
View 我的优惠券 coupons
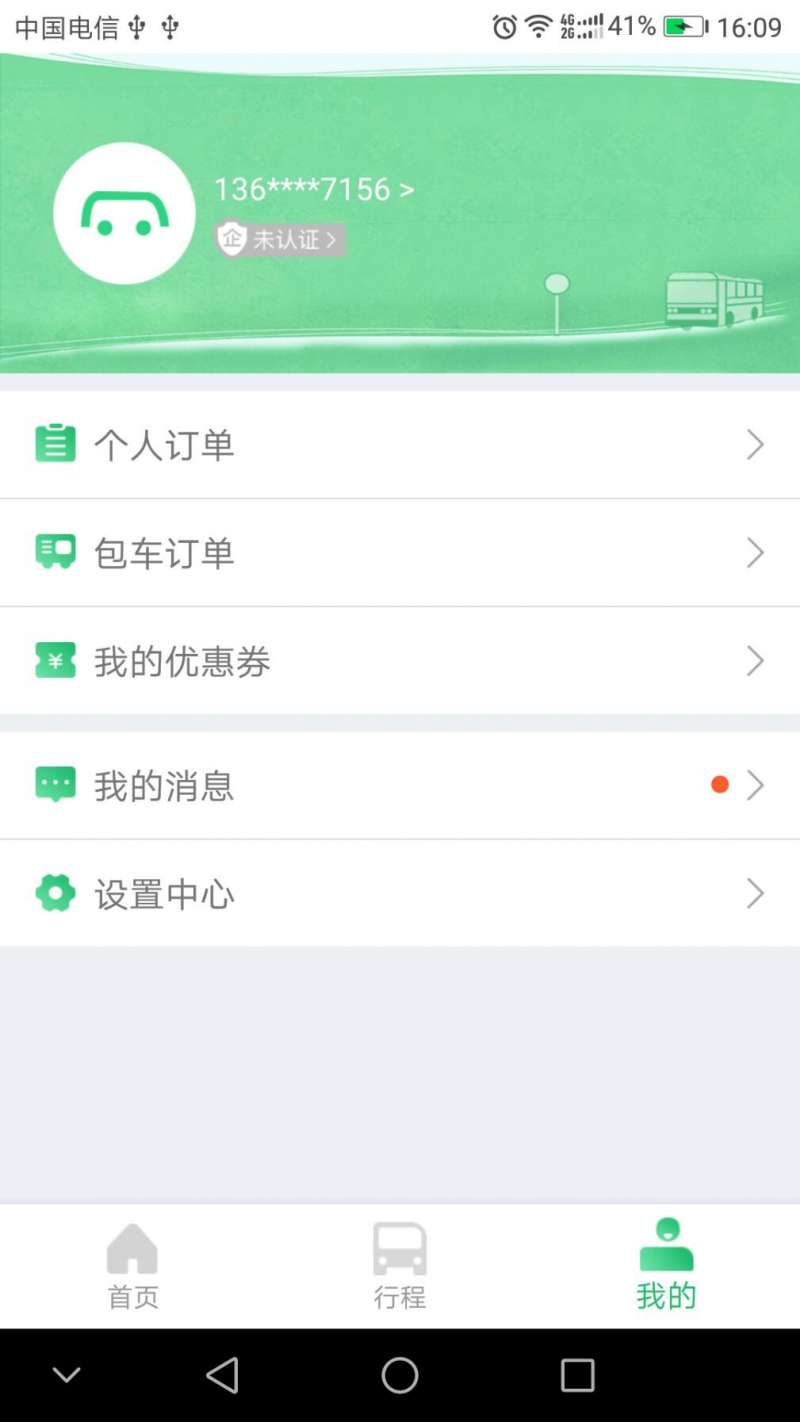click(x=400, y=661)
